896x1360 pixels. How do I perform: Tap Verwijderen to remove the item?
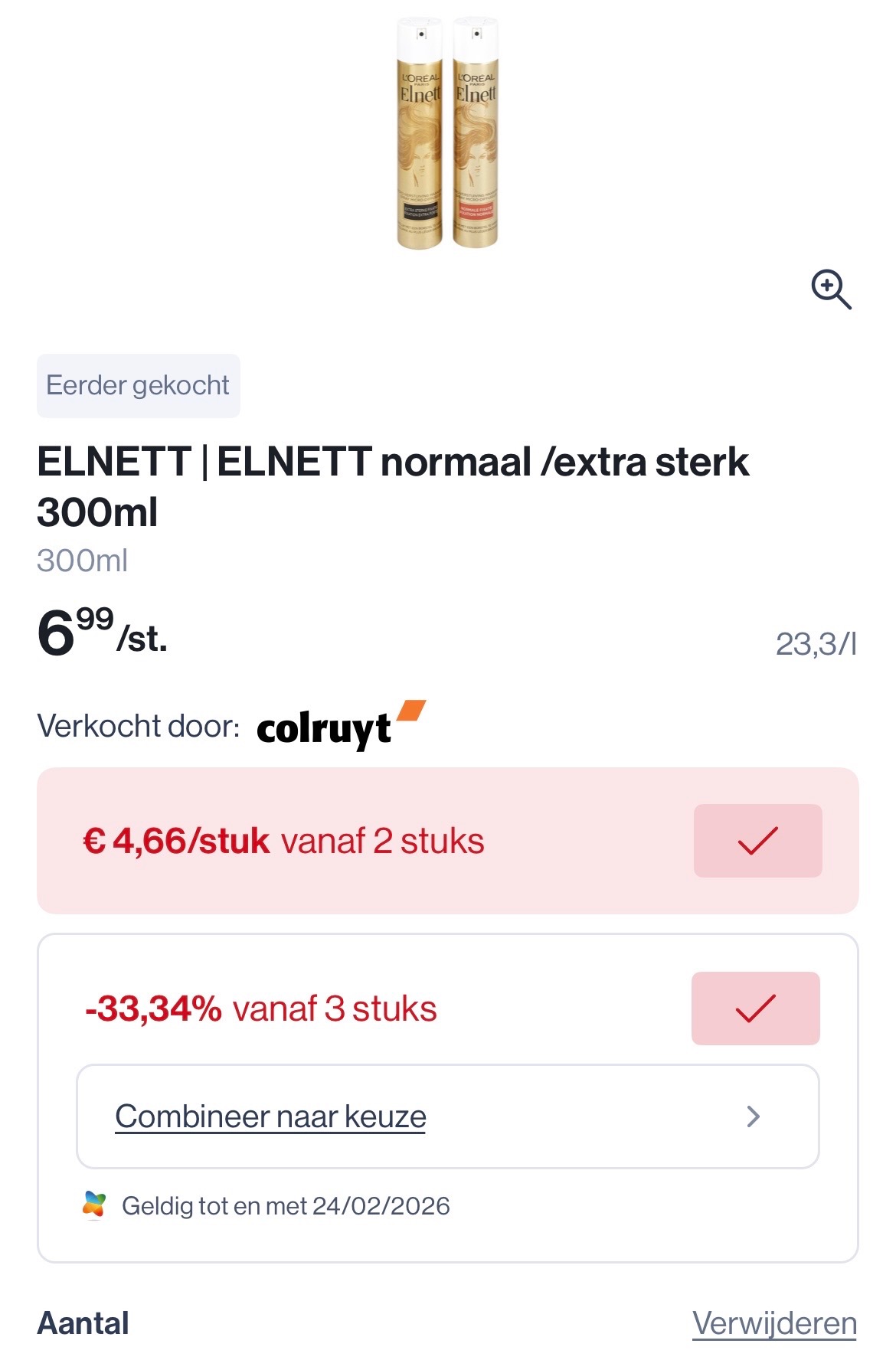point(773,1322)
